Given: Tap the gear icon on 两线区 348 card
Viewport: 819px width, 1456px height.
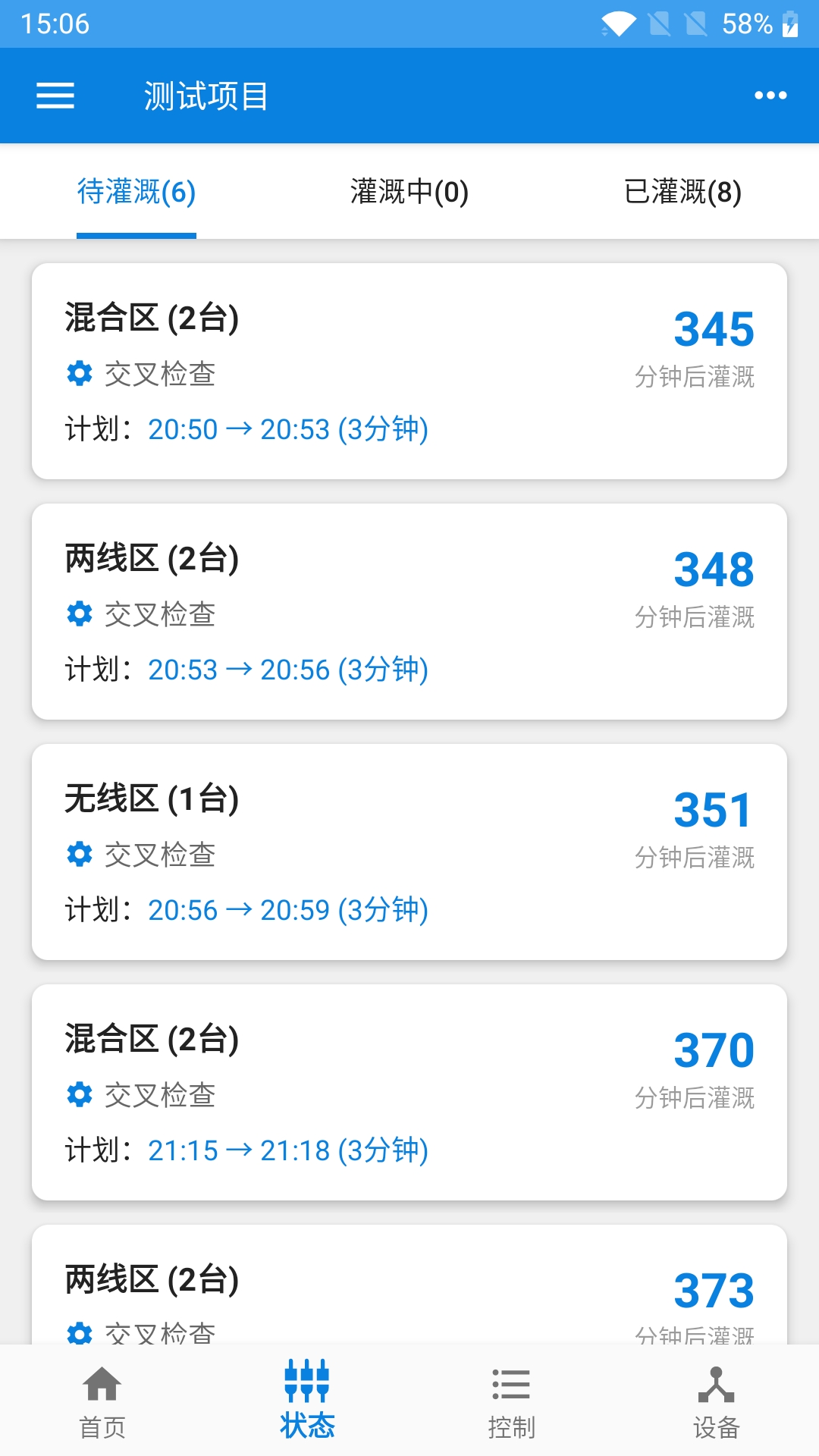Looking at the screenshot, I should coord(79,614).
